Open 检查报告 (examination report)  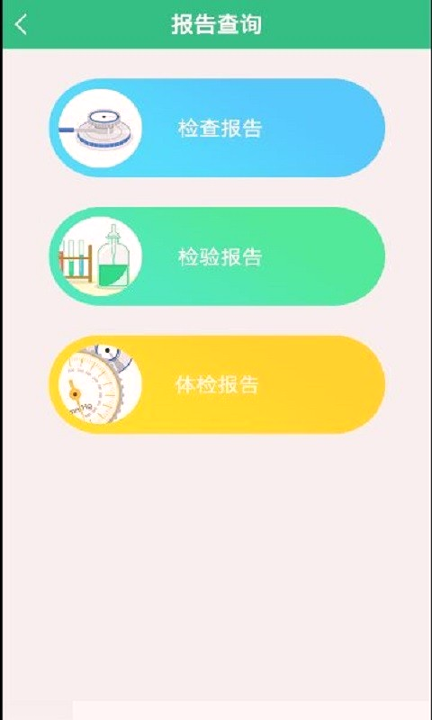point(217,128)
